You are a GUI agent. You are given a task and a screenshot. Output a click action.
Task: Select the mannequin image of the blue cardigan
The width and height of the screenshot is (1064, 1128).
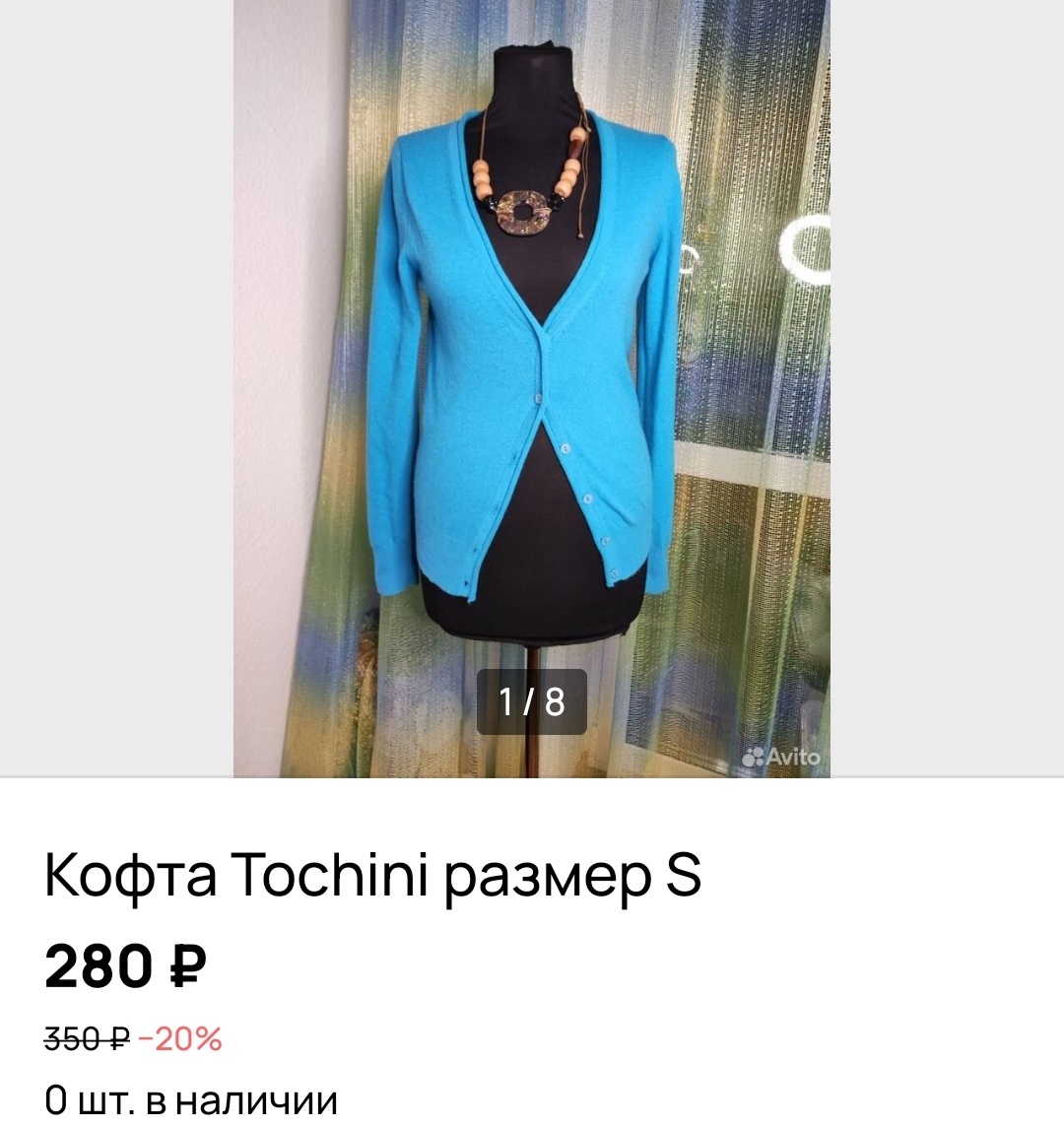click(532, 394)
